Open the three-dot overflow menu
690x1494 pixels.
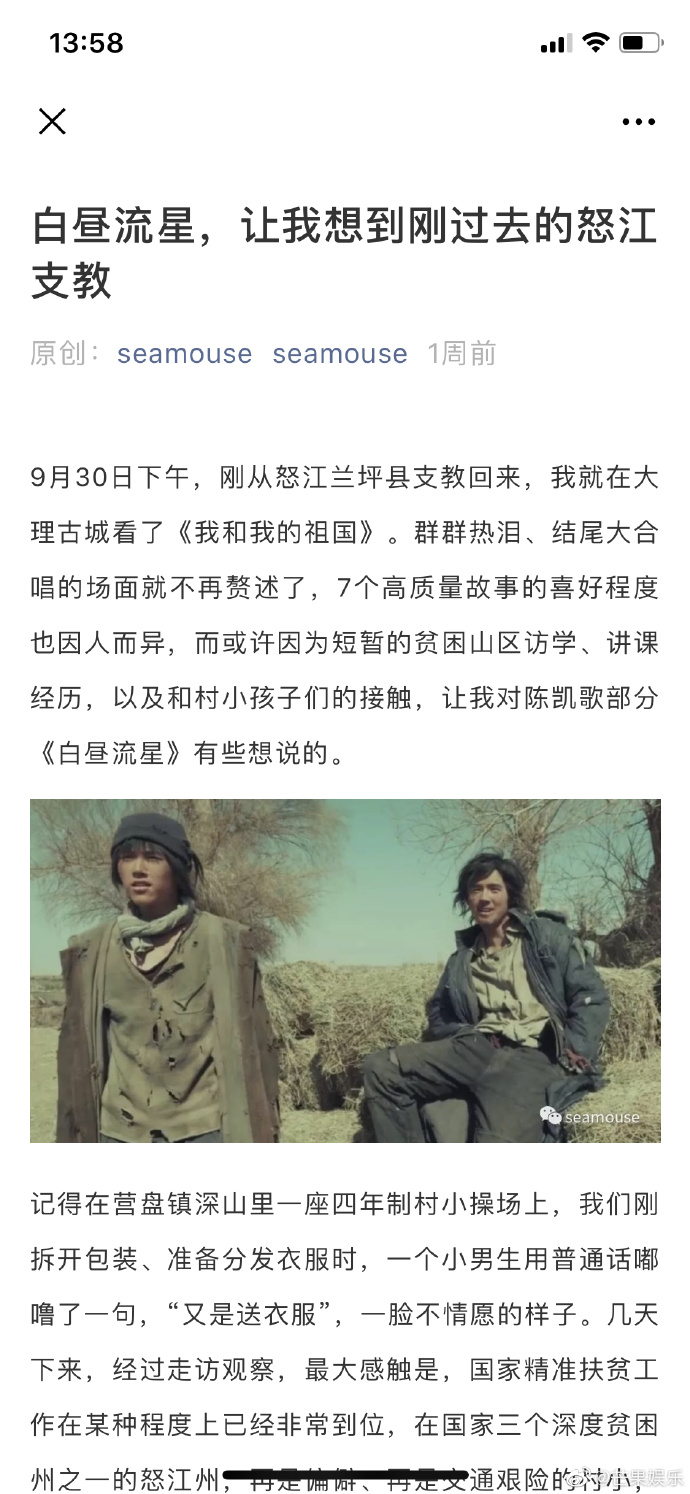[x=638, y=122]
